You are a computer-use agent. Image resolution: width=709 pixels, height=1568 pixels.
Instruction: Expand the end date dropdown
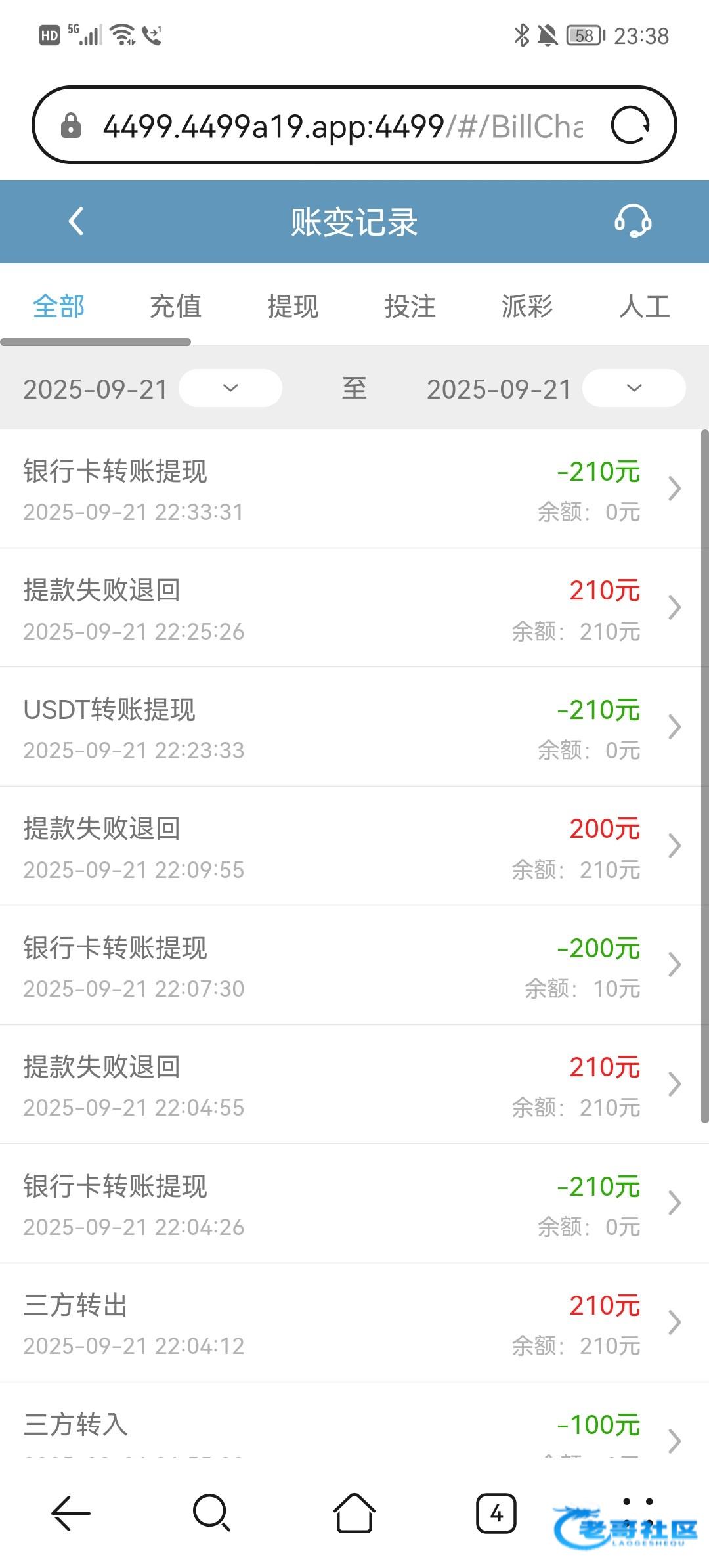634,388
